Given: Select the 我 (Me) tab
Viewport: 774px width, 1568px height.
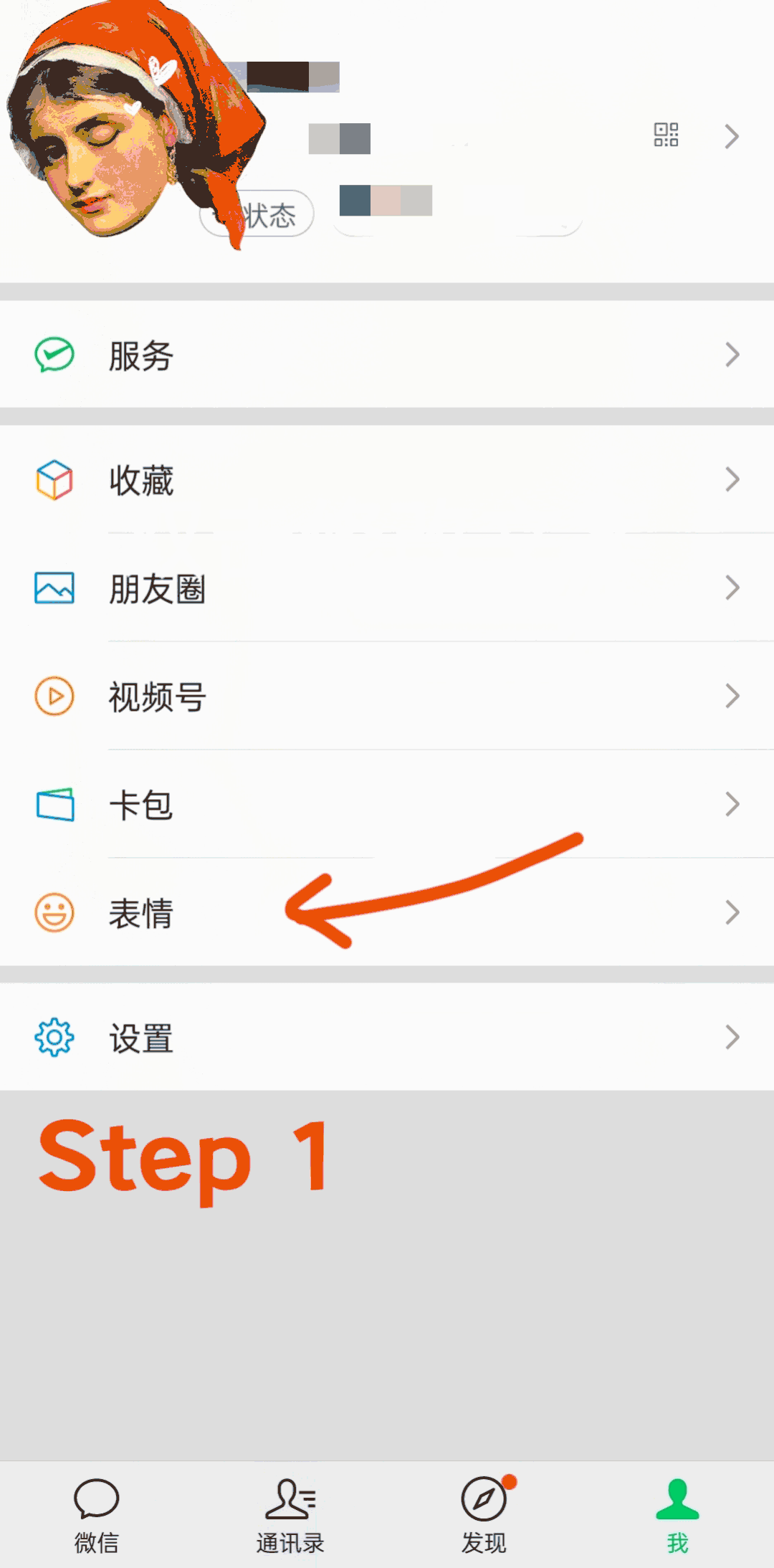Looking at the screenshot, I should click(x=677, y=1515).
